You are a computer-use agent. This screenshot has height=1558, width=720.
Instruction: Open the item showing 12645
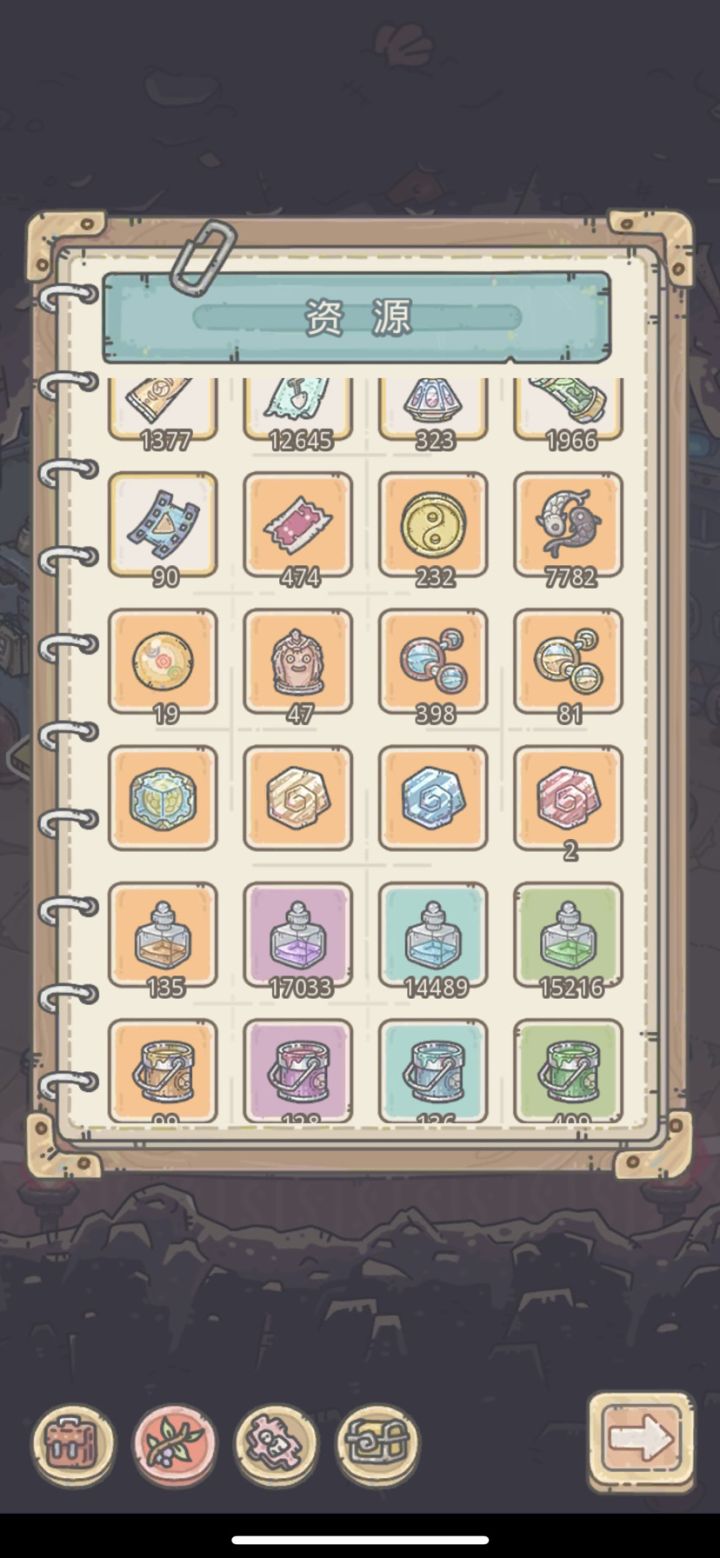coord(298,409)
